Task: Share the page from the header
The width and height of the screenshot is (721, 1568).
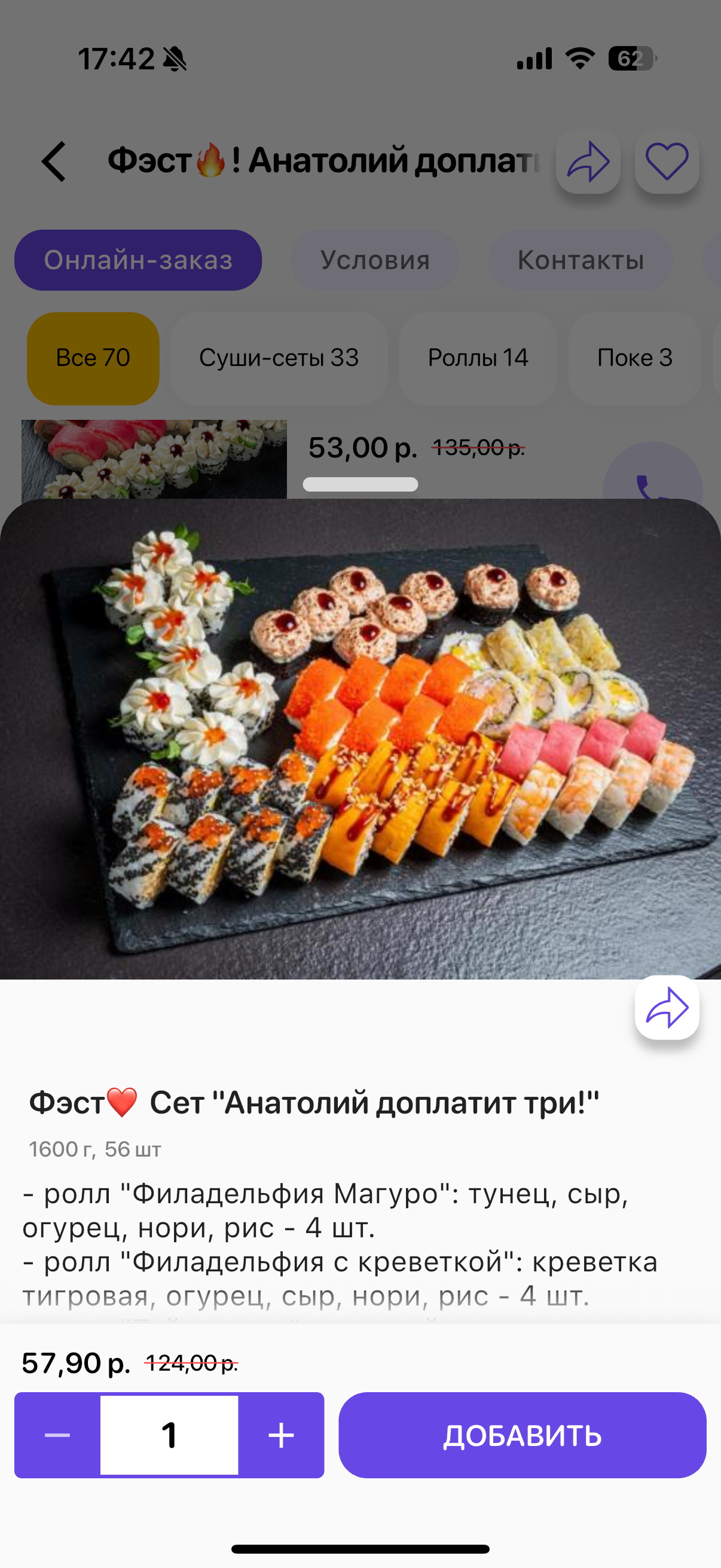Action: pos(588,162)
